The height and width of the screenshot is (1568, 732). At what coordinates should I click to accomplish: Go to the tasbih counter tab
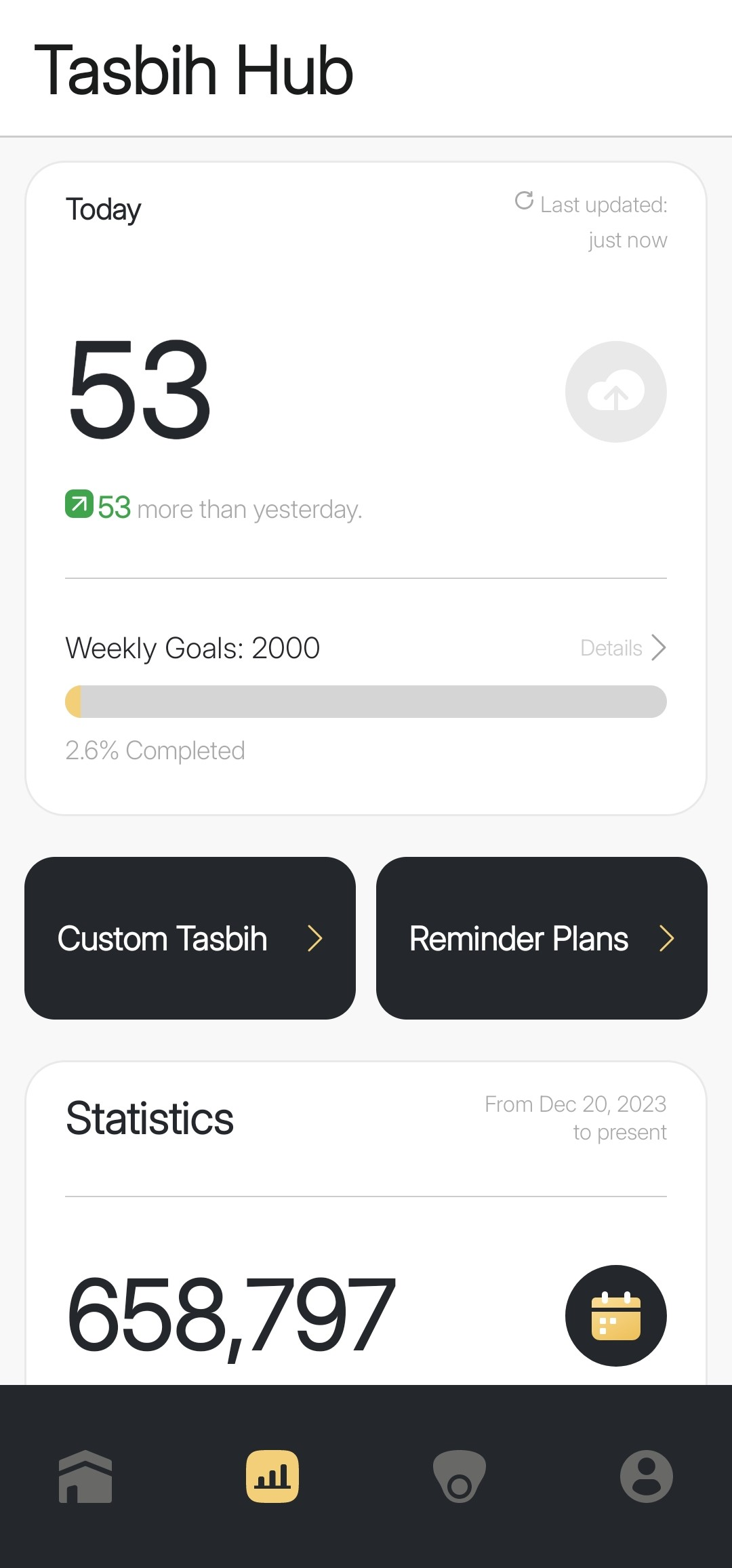point(460,1476)
